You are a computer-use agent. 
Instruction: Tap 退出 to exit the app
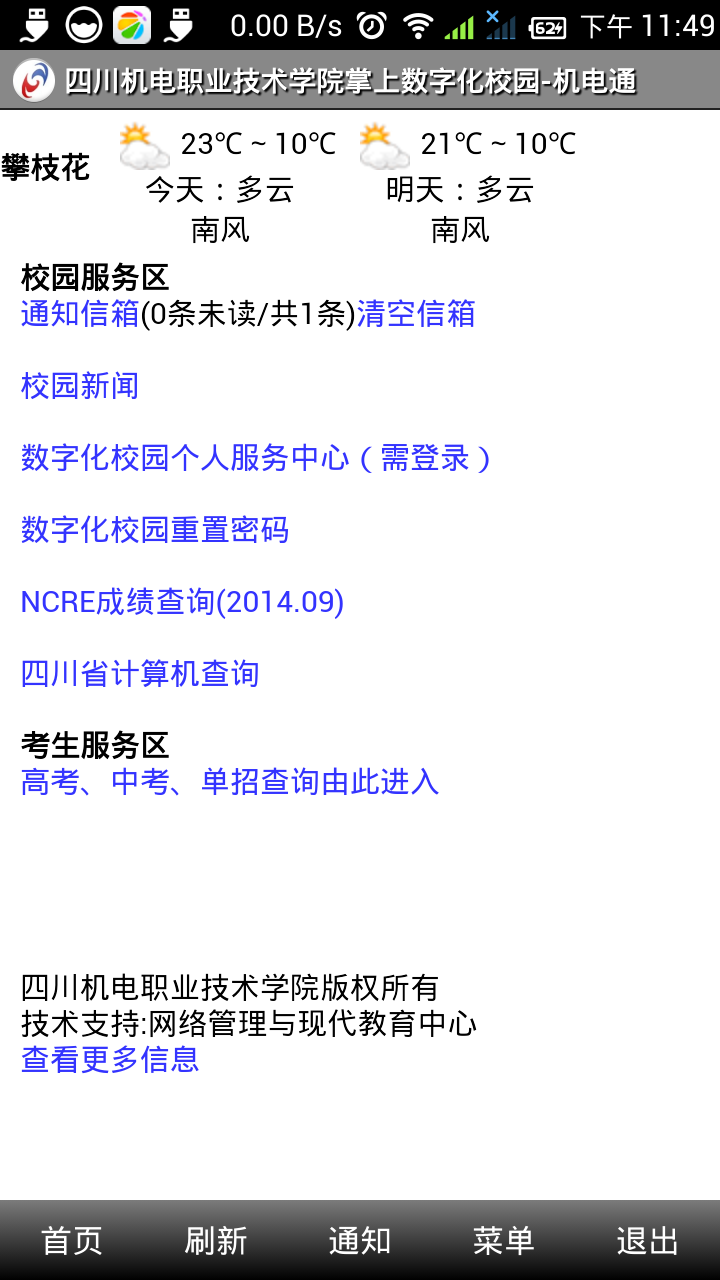[x=648, y=1241]
